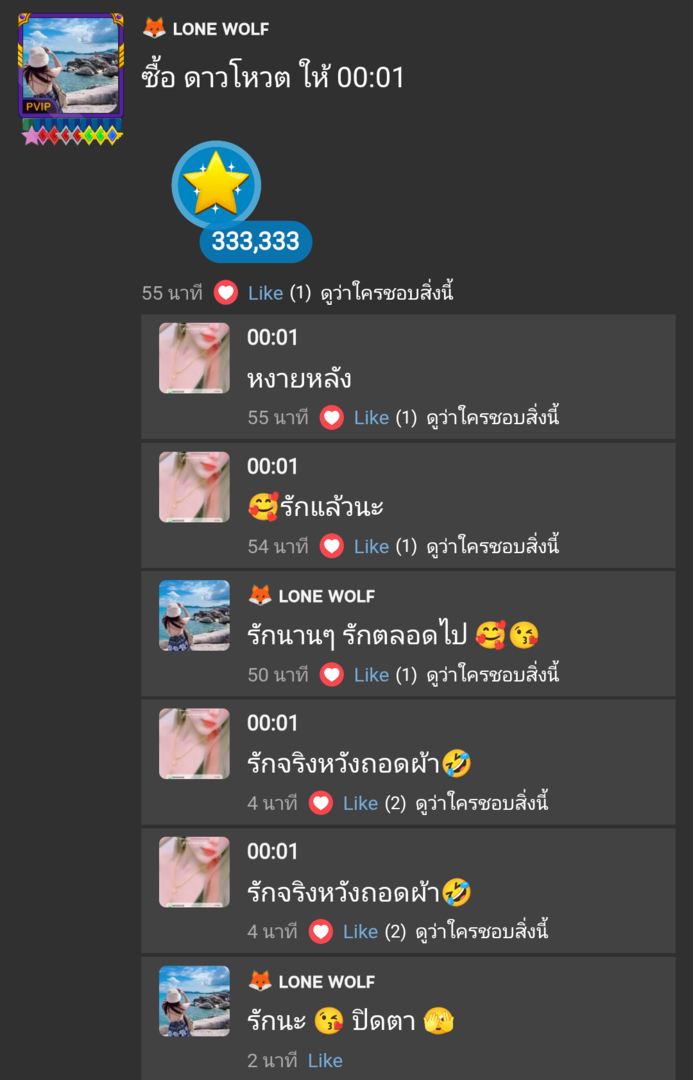Like the comment หงายหลัง
This screenshot has width=693, height=1080.
[x=371, y=418]
